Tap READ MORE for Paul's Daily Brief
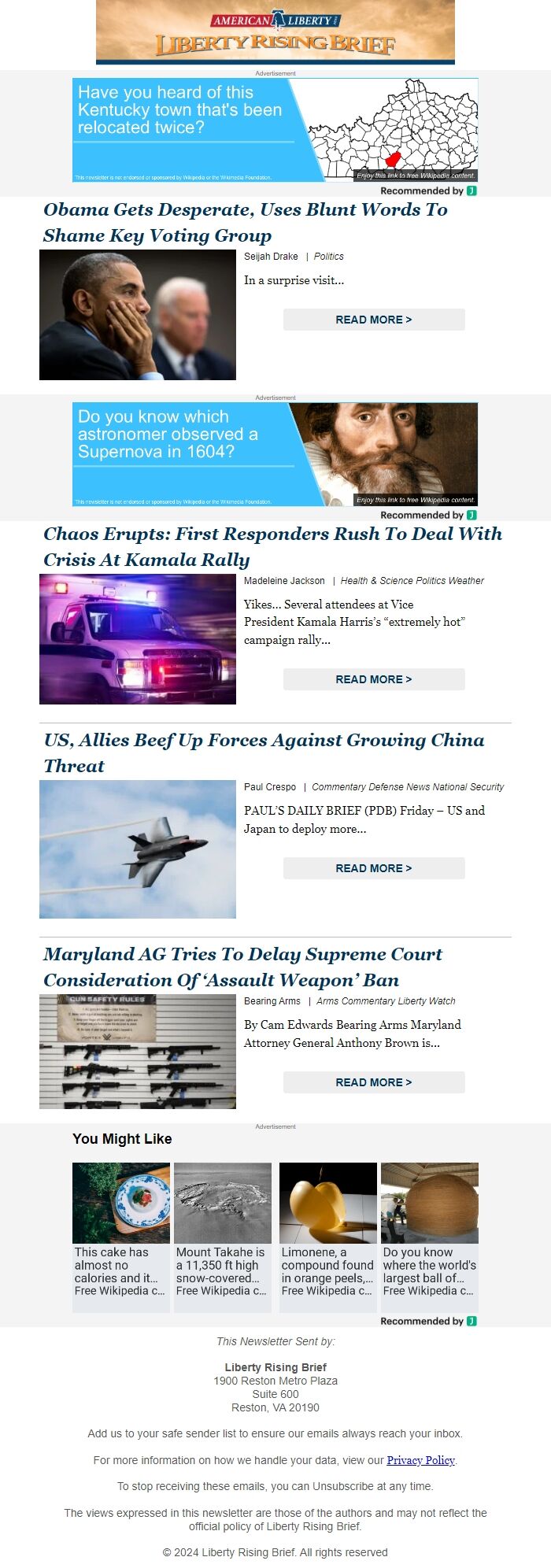 (373, 868)
